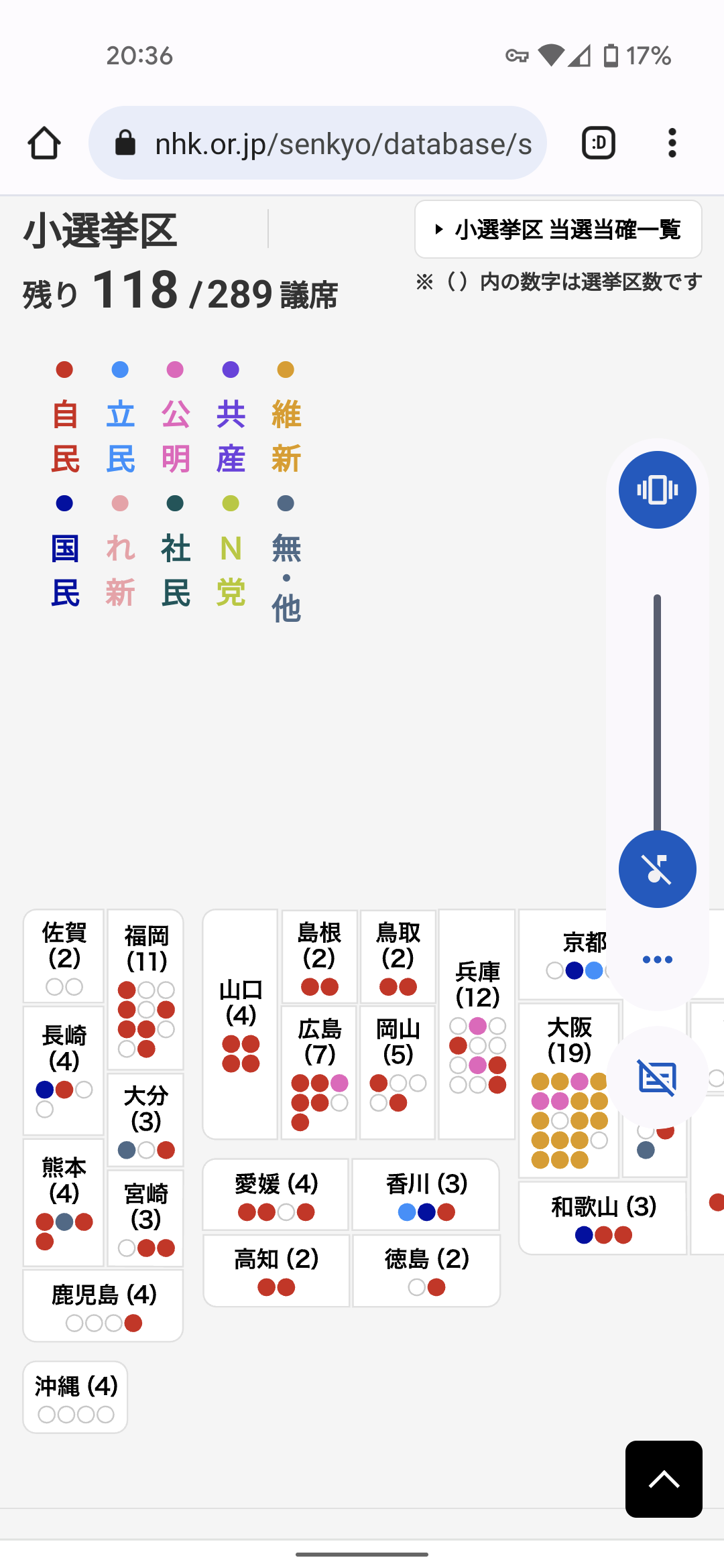The image size is (724, 1568).
Task: Open the 沖縄 (4) prefecture card
Action: click(x=74, y=1396)
